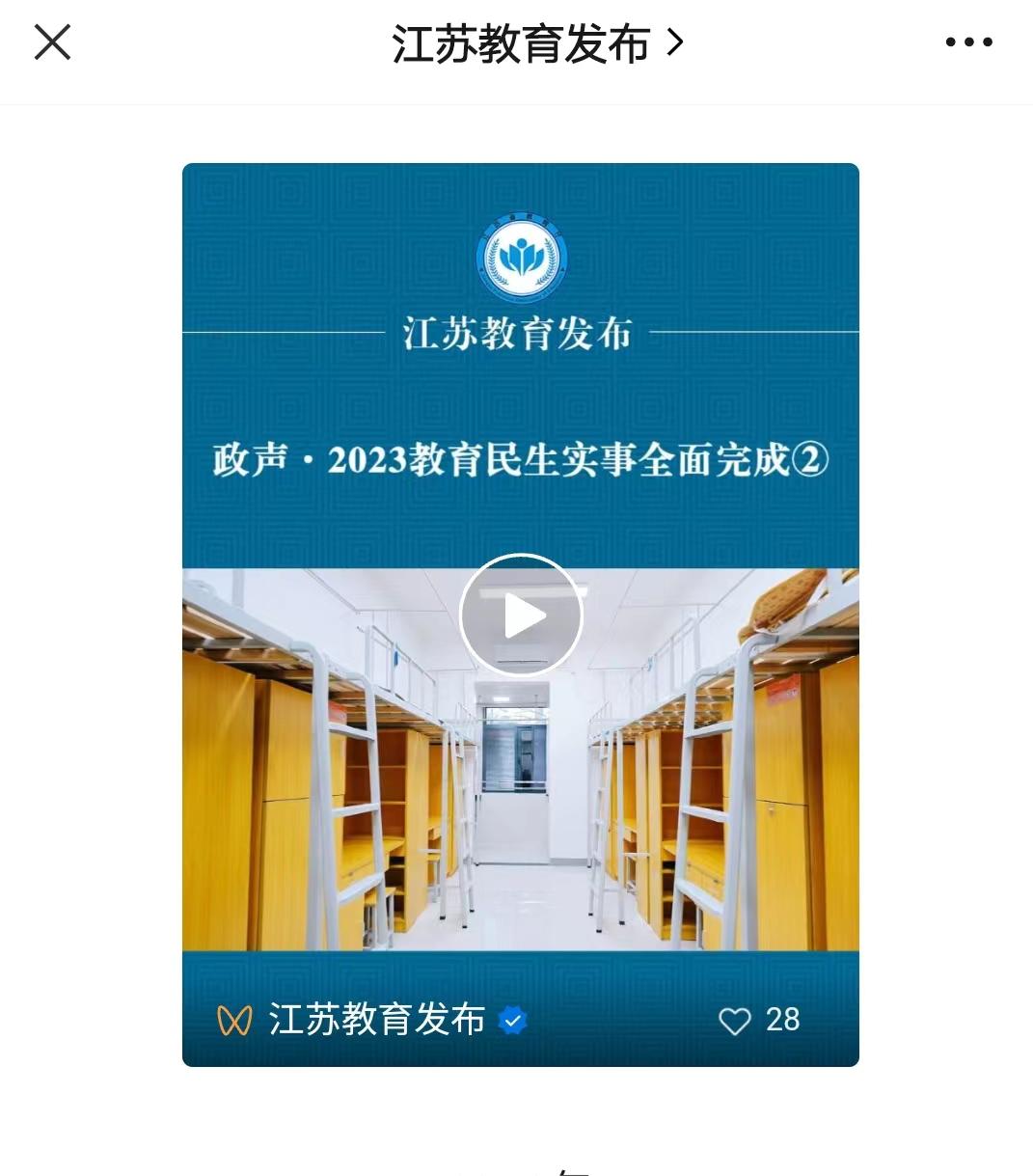Image resolution: width=1033 pixels, height=1176 pixels.
Task: Play the 2023教育民生实事 video
Action: (x=521, y=615)
